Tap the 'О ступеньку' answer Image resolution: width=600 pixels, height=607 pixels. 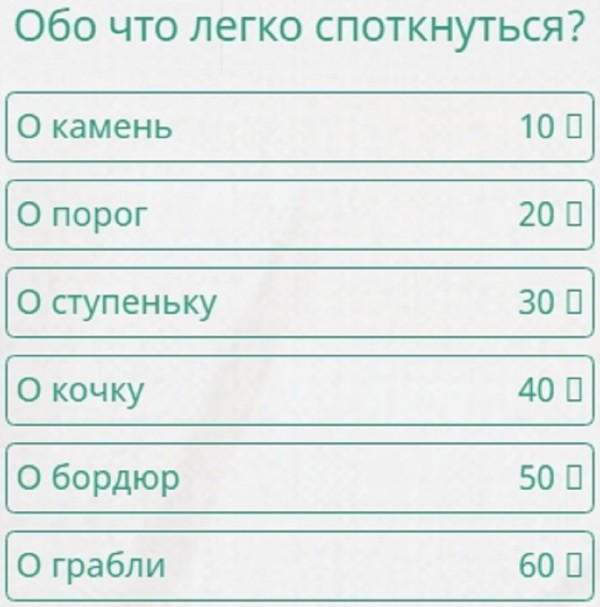point(300,302)
